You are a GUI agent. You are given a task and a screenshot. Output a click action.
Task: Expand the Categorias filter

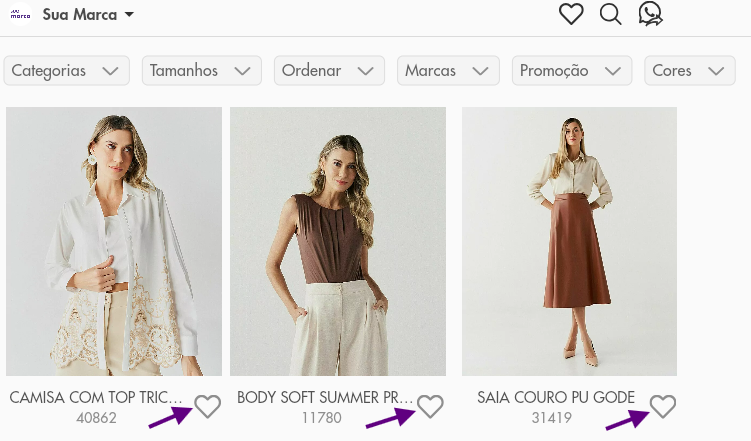tap(67, 71)
